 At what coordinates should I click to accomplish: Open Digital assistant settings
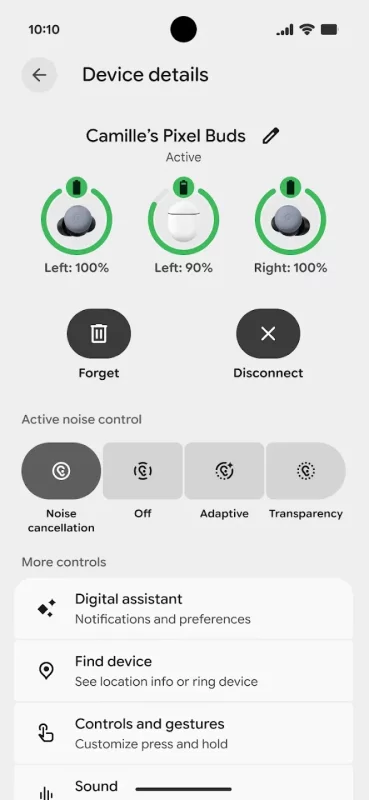click(184, 608)
